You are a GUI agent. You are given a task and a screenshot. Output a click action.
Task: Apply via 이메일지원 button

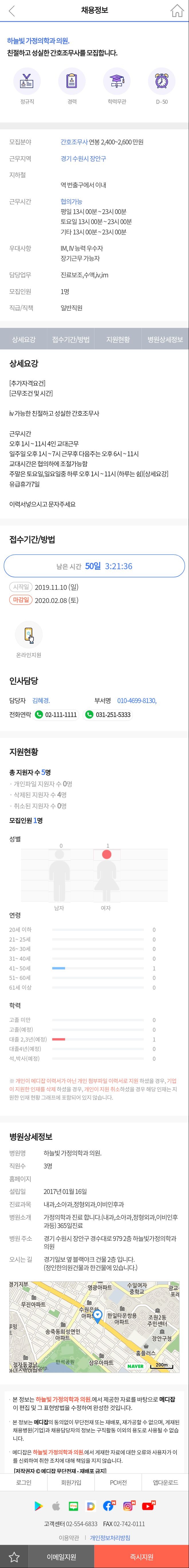point(61,1557)
